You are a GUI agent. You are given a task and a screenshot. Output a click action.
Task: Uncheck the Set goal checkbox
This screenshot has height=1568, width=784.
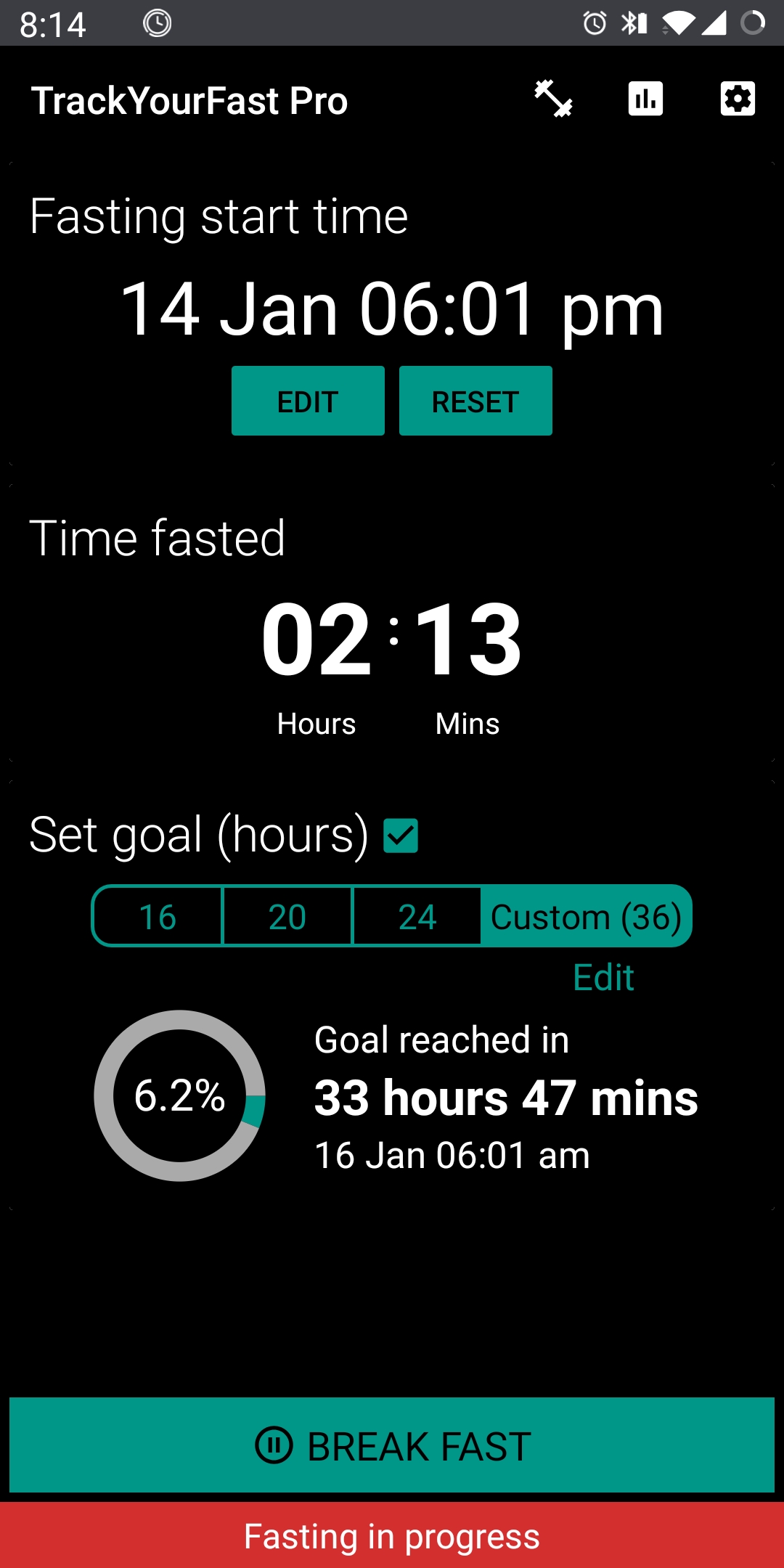(x=401, y=836)
